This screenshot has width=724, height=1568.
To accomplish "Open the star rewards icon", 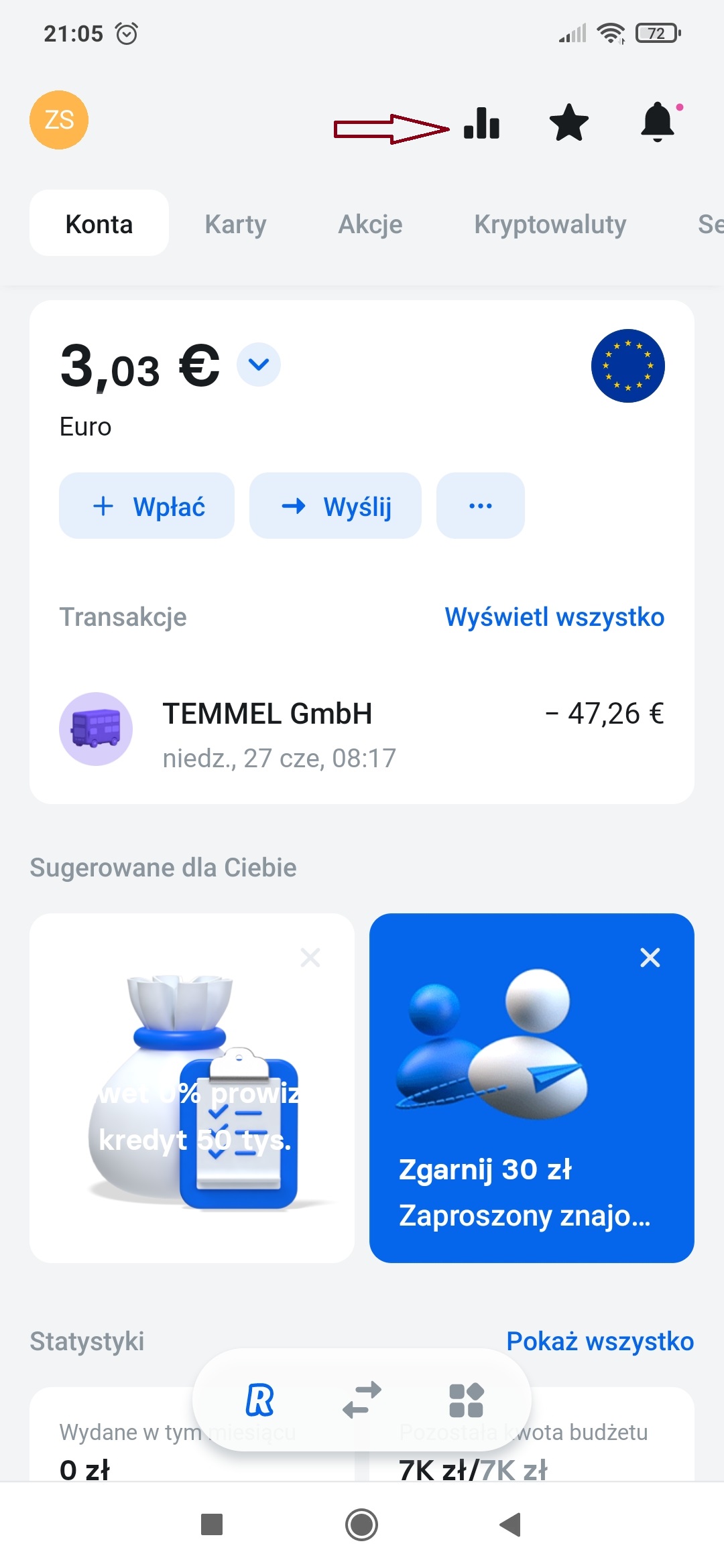I will click(568, 123).
